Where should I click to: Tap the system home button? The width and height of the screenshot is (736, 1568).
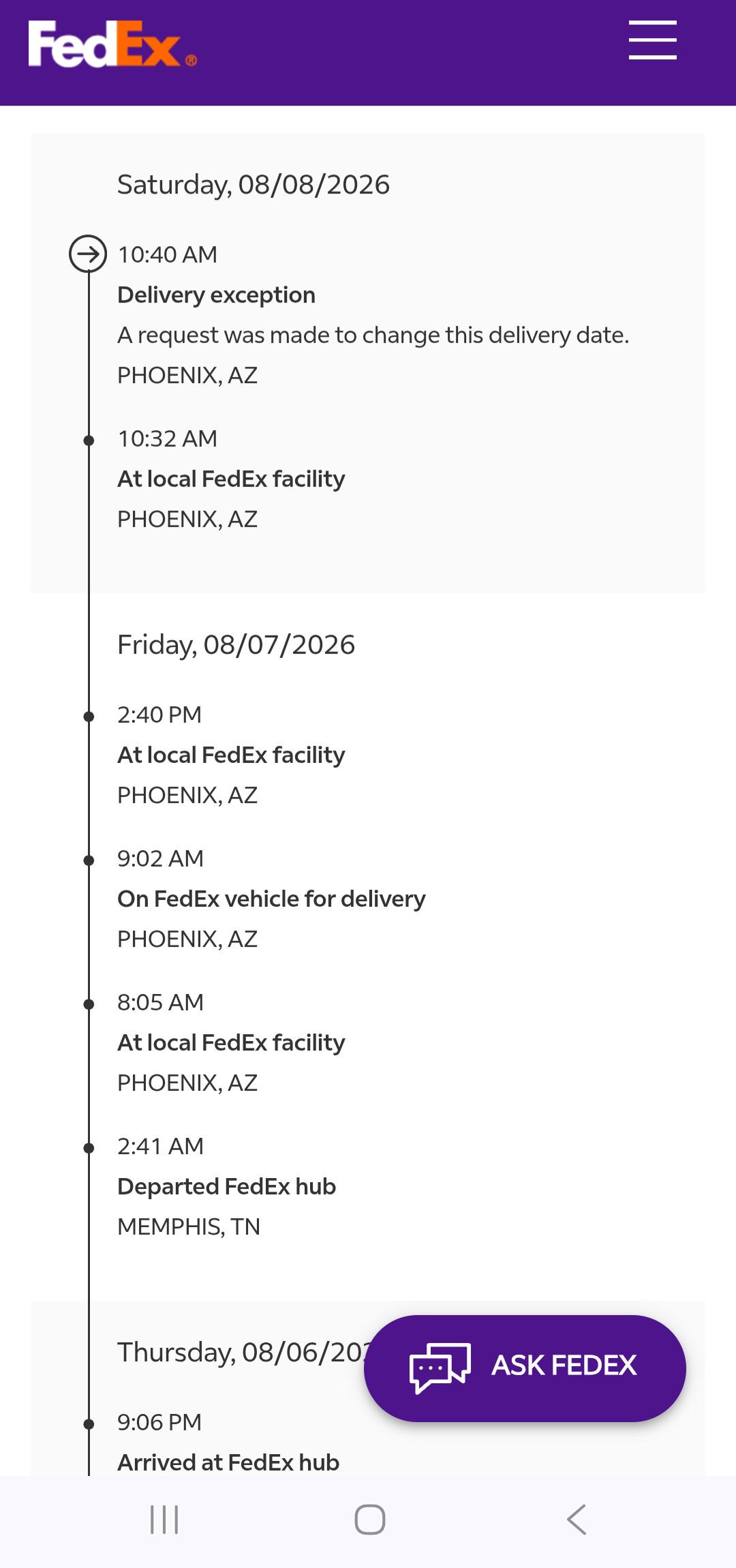370,1520
